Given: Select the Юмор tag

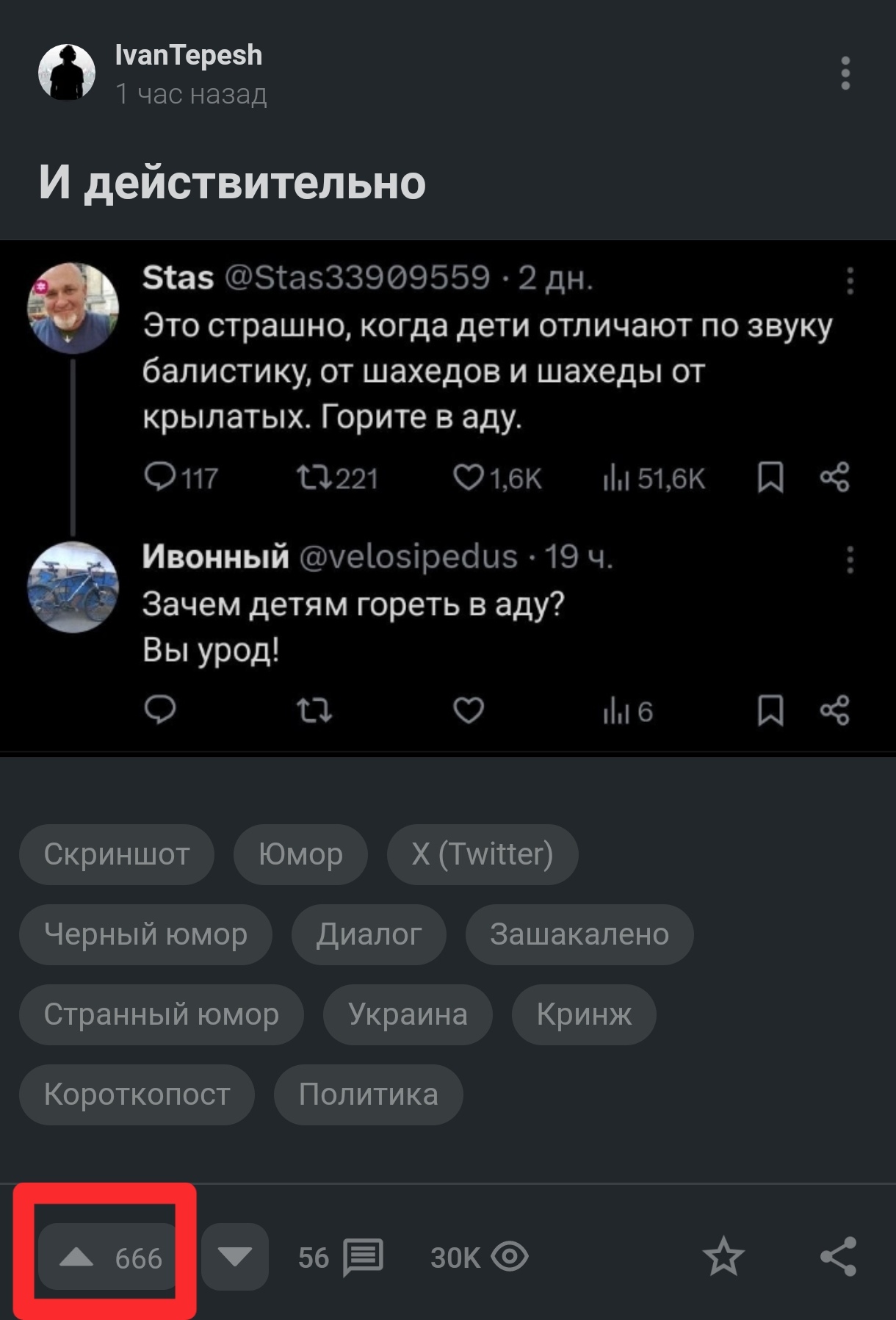Looking at the screenshot, I should 300,854.
